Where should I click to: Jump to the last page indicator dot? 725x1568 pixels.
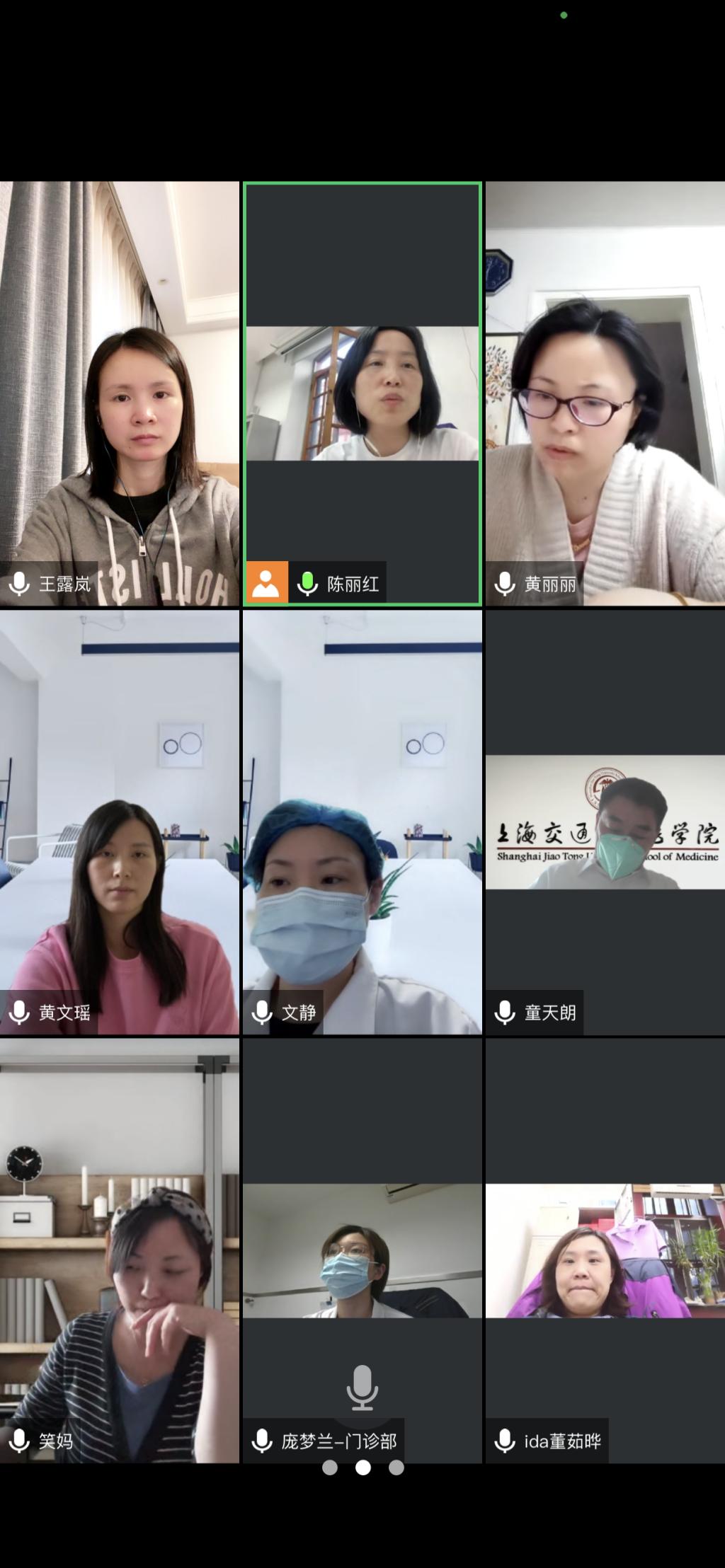(396, 1468)
